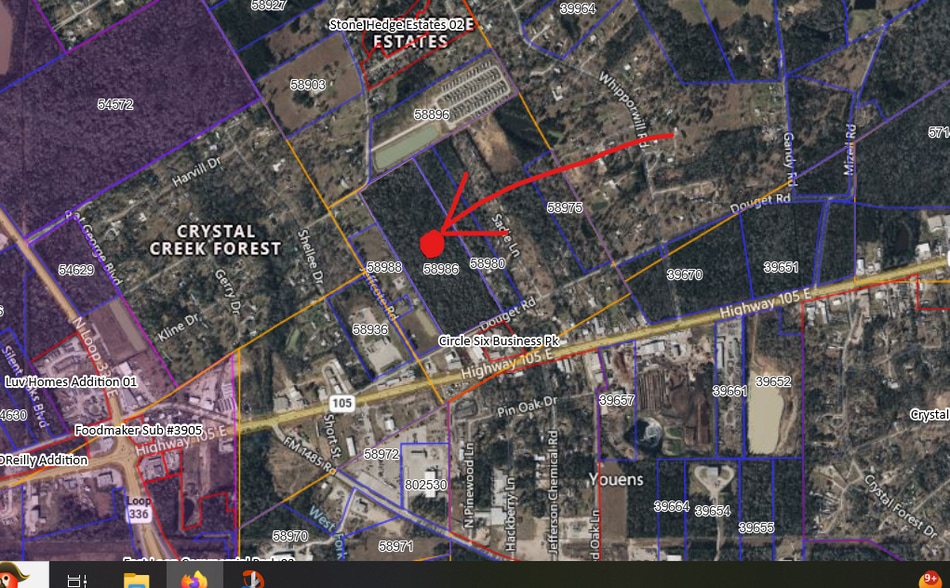The width and height of the screenshot is (950, 588).
Task: Open File Explorer from the taskbar
Action: click(136, 579)
